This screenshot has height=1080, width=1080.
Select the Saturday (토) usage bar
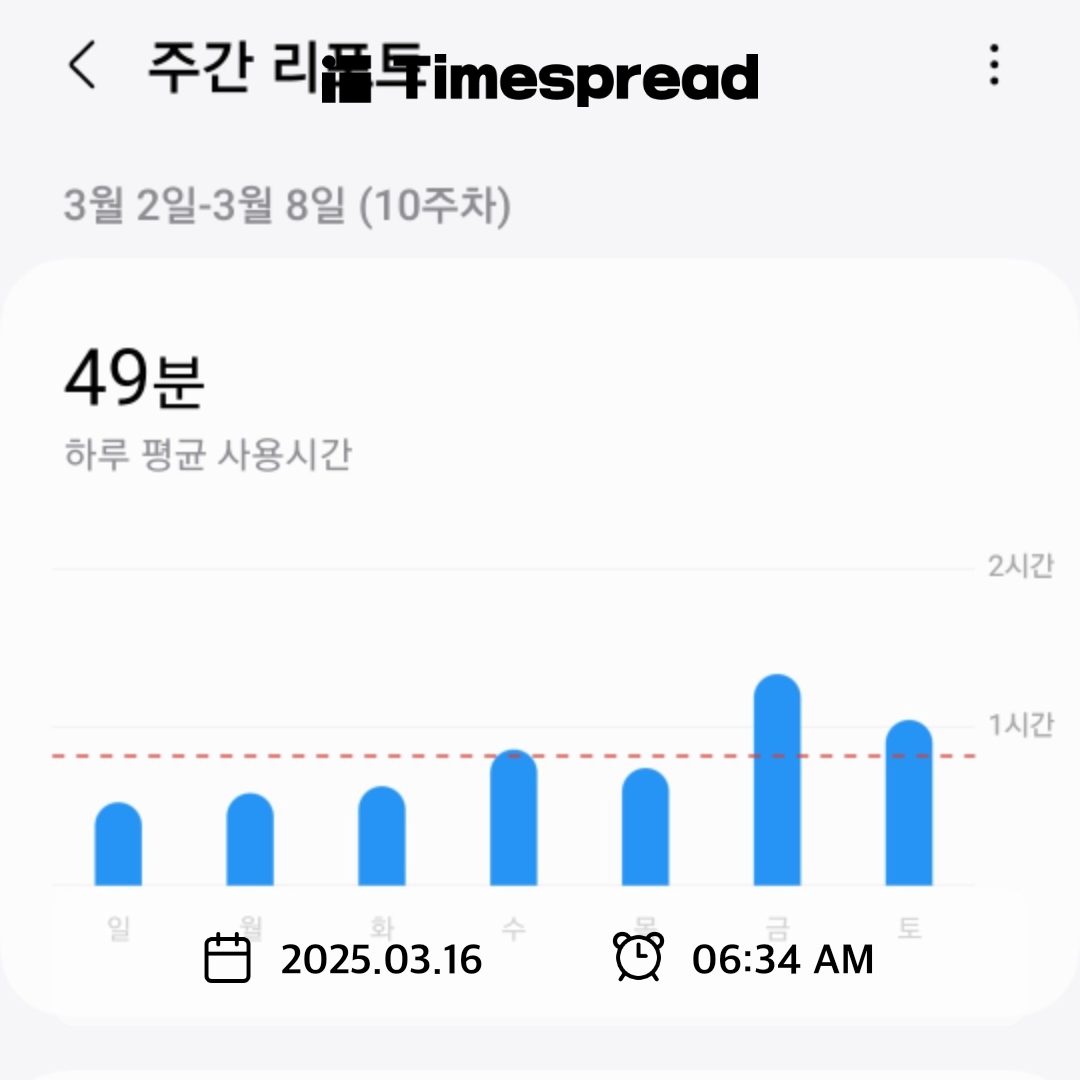coord(908,802)
